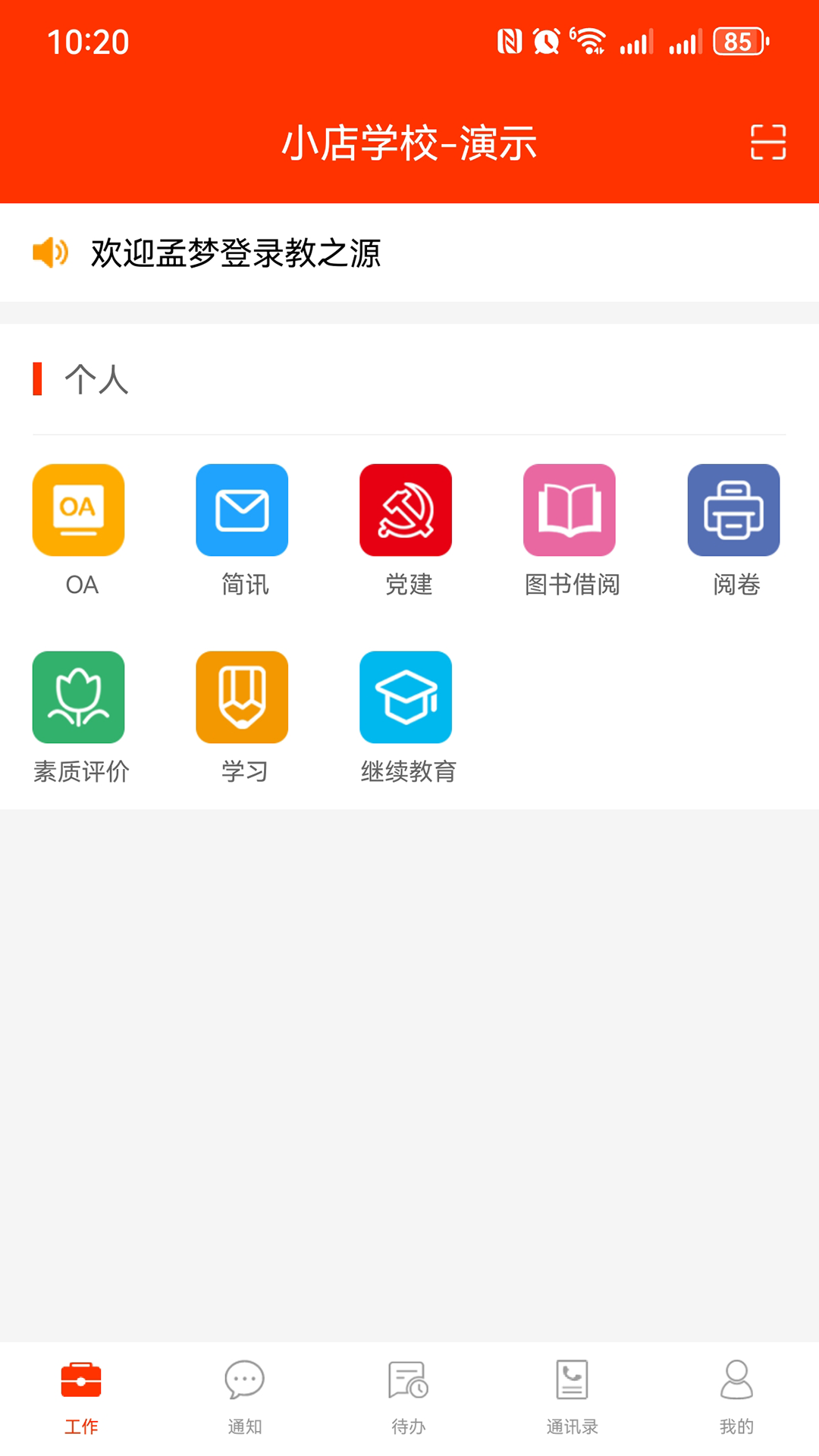Select the 党建 party building icon
Image resolution: width=819 pixels, height=1456 pixels.
406,510
